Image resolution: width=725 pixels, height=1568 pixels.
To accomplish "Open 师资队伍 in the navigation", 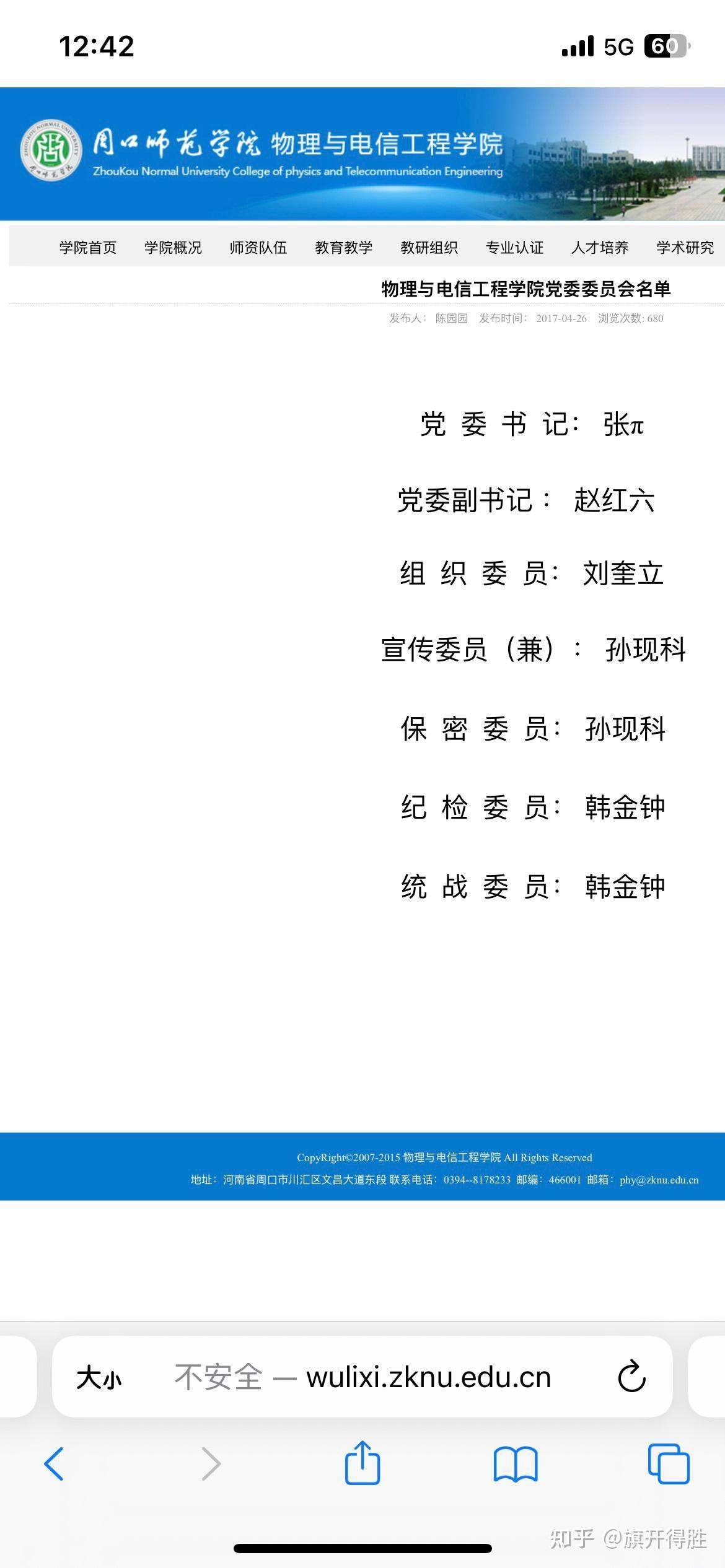I will 258,248.
